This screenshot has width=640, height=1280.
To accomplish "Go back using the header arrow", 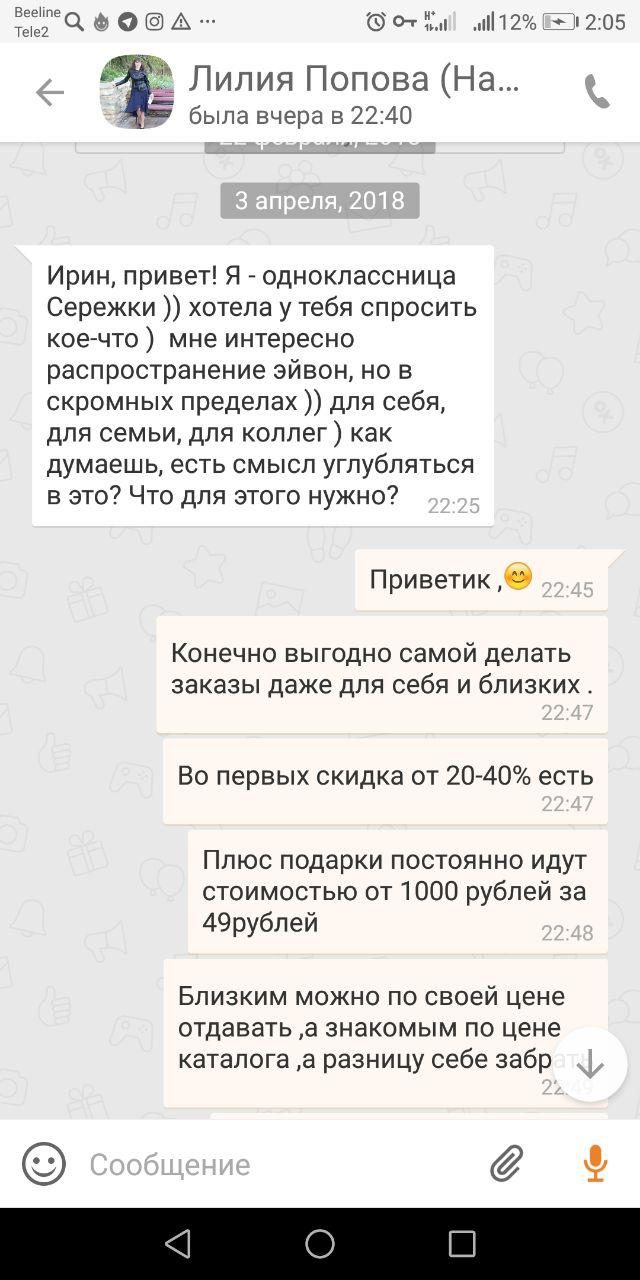I will (x=49, y=93).
